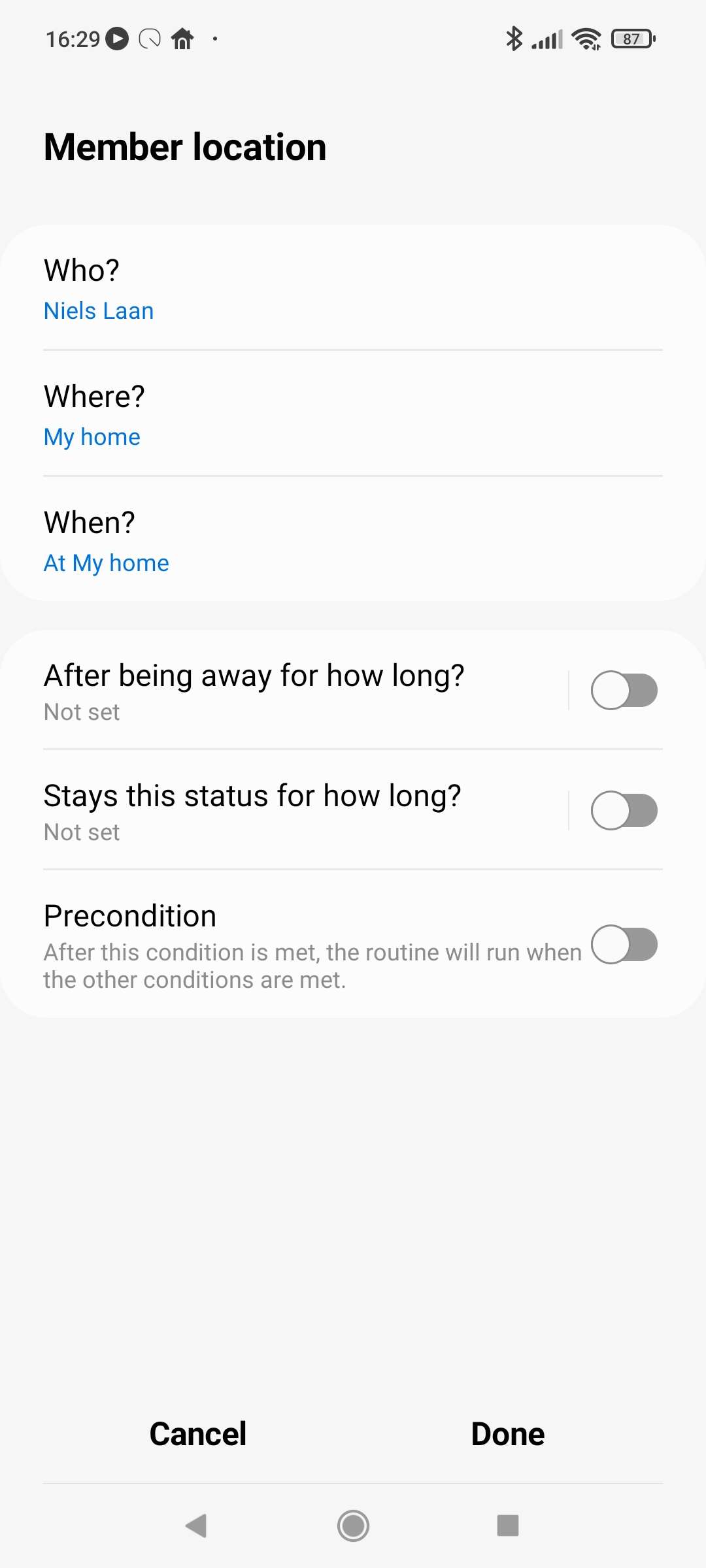Change the Who member selection
The height and width of the screenshot is (1568, 706).
coord(353,289)
